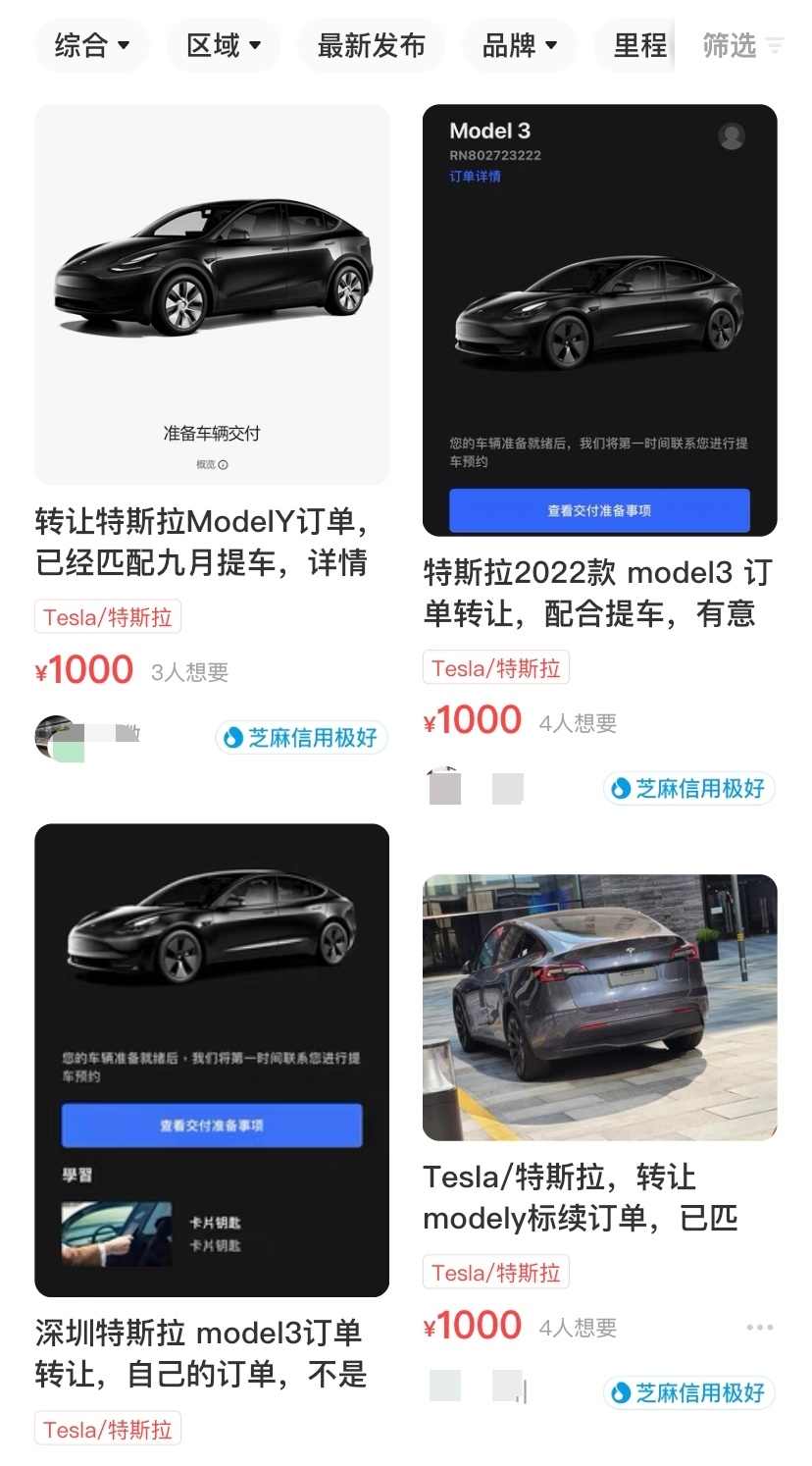Open the 转让特斯拉ModelY订单 listing

pyautogui.click(x=212, y=294)
